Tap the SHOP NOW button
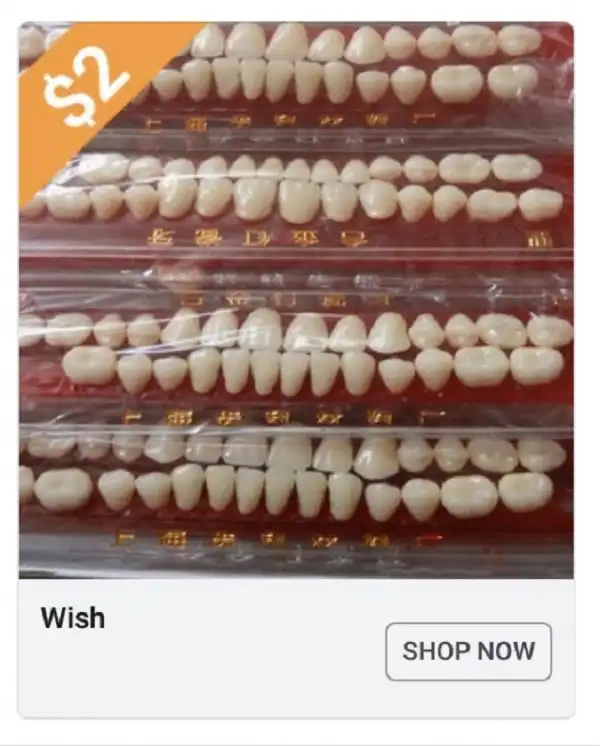The image size is (600, 746). tap(468, 651)
